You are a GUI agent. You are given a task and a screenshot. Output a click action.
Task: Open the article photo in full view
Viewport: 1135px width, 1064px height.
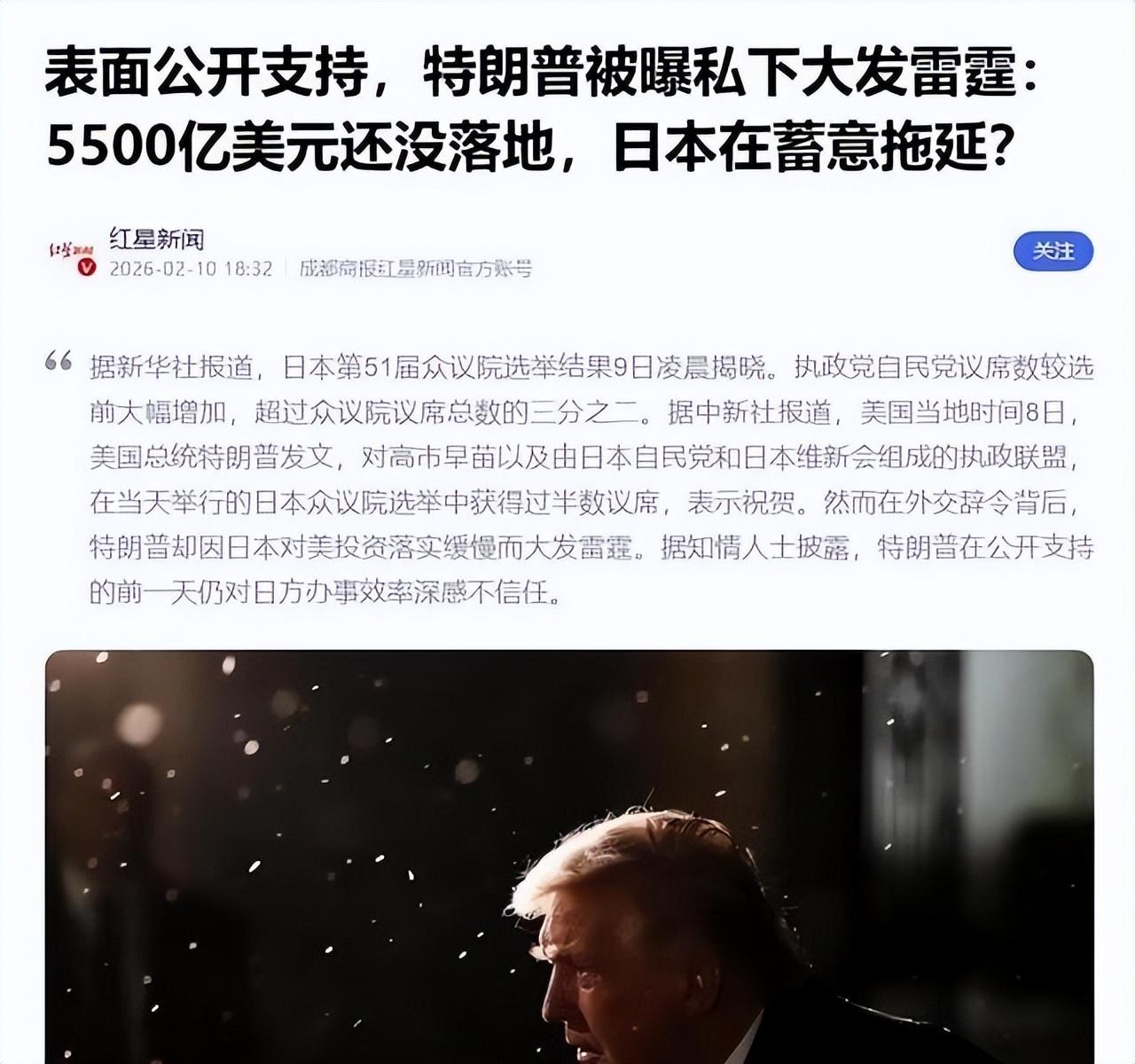click(x=568, y=856)
